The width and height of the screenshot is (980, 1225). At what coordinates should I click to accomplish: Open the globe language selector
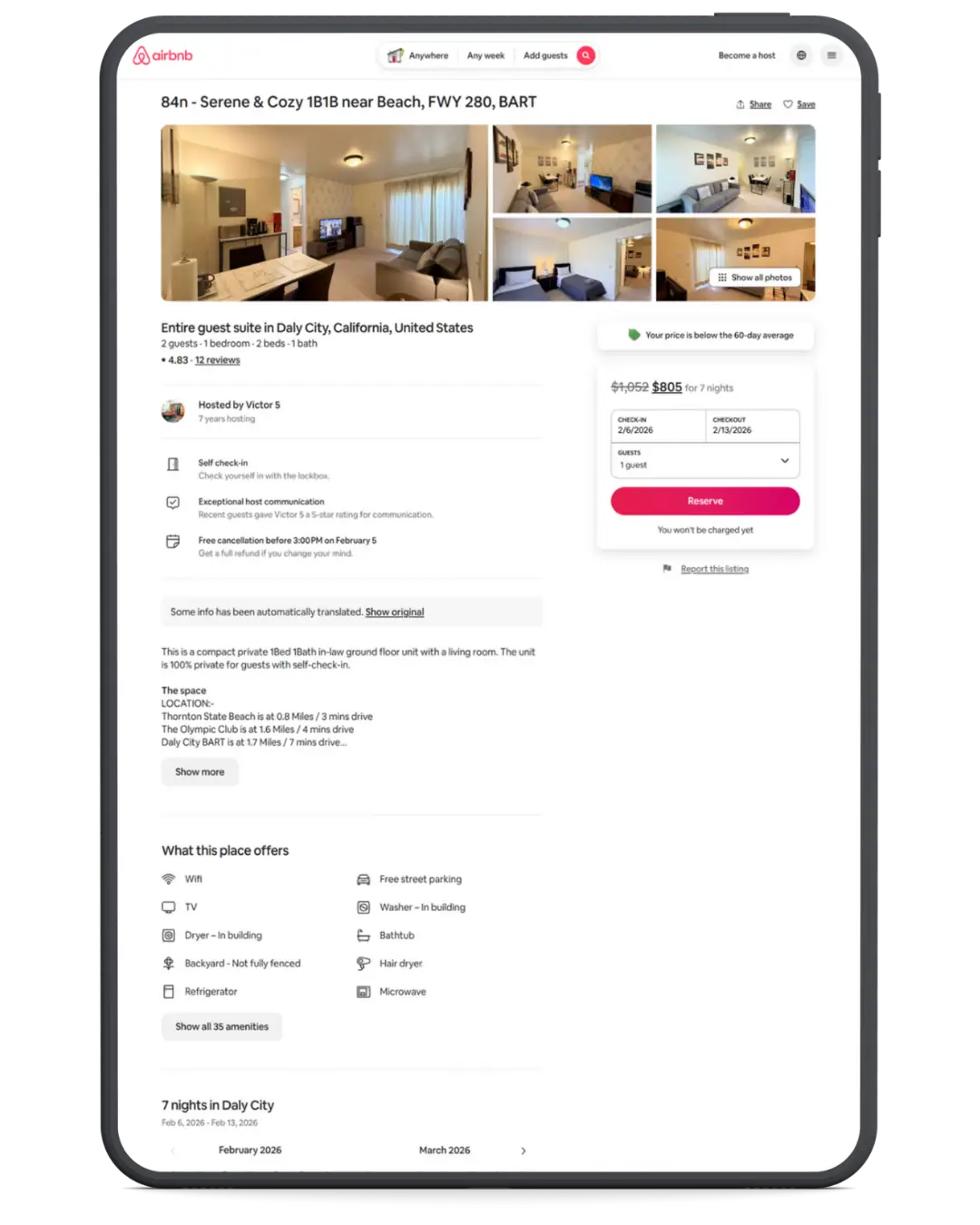pyautogui.click(x=801, y=55)
